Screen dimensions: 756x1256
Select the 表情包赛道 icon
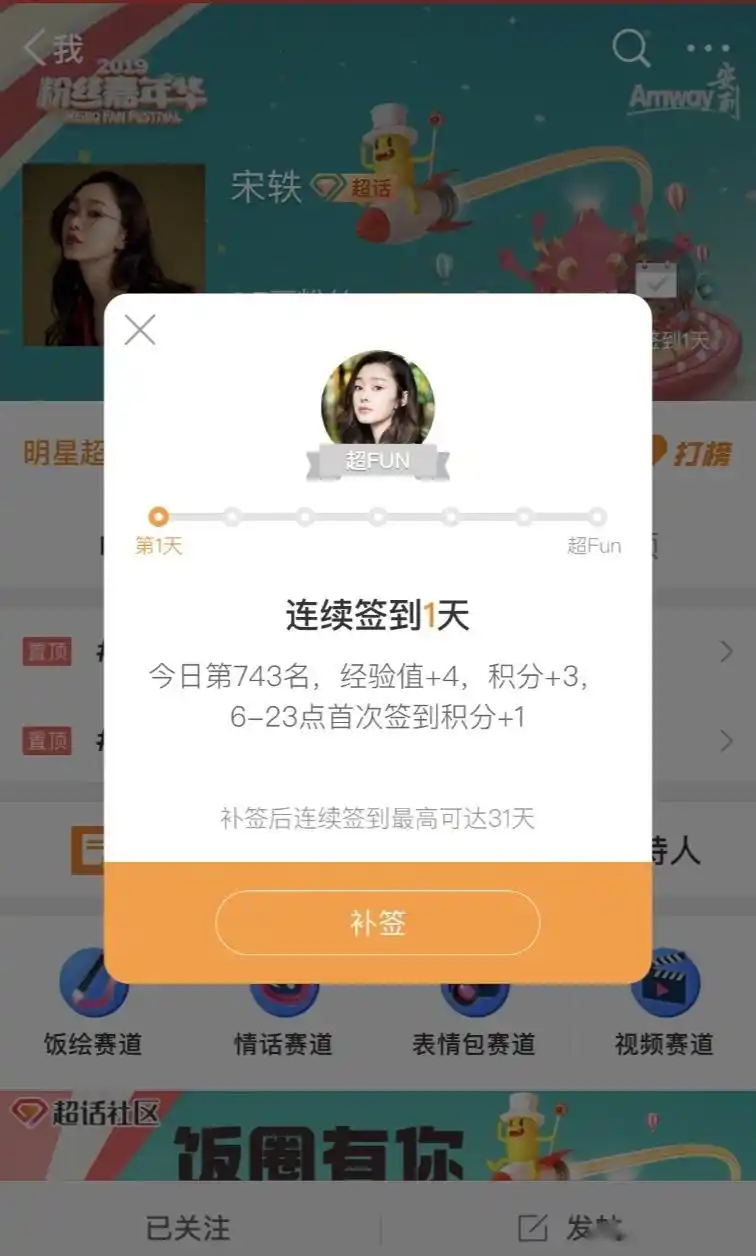[x=472, y=990]
